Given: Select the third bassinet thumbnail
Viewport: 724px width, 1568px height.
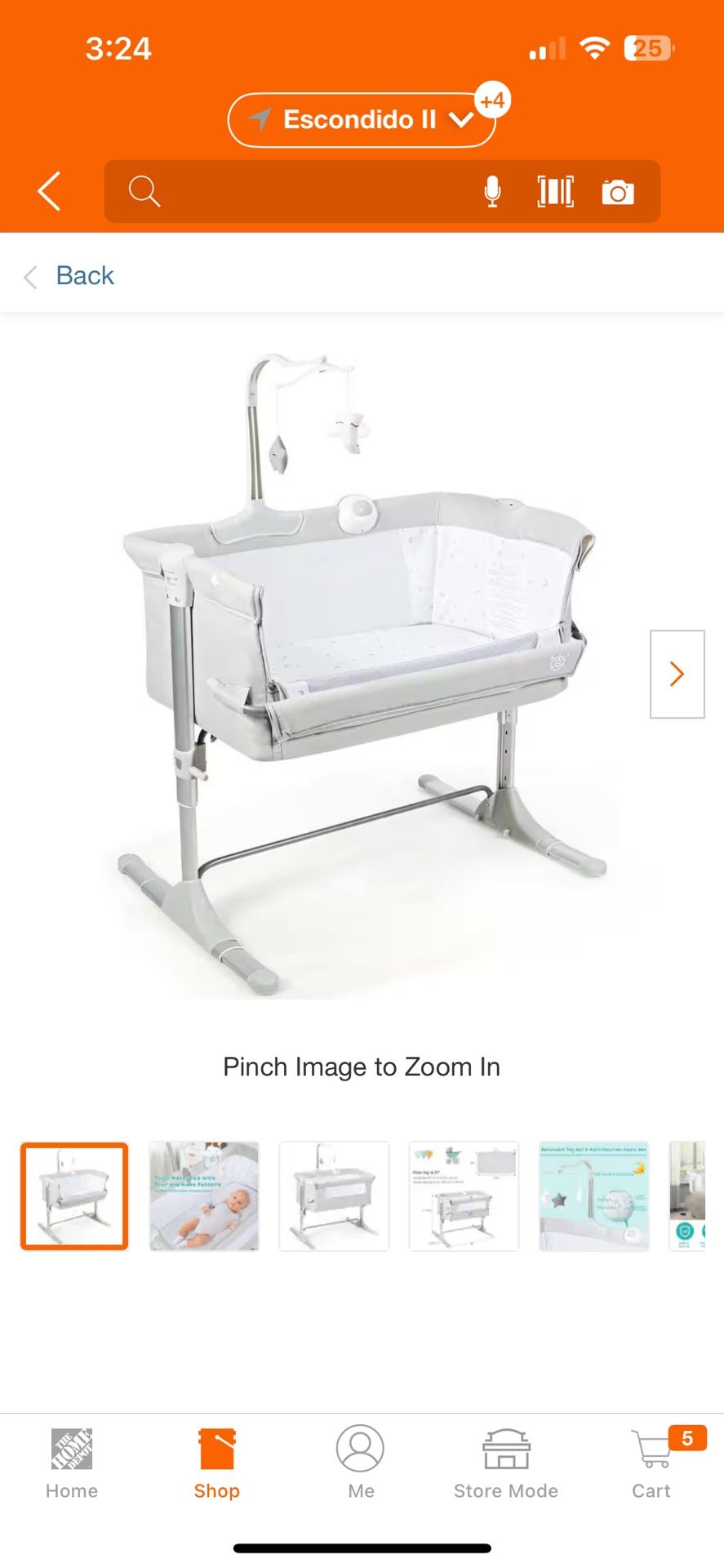Looking at the screenshot, I should 334,1196.
